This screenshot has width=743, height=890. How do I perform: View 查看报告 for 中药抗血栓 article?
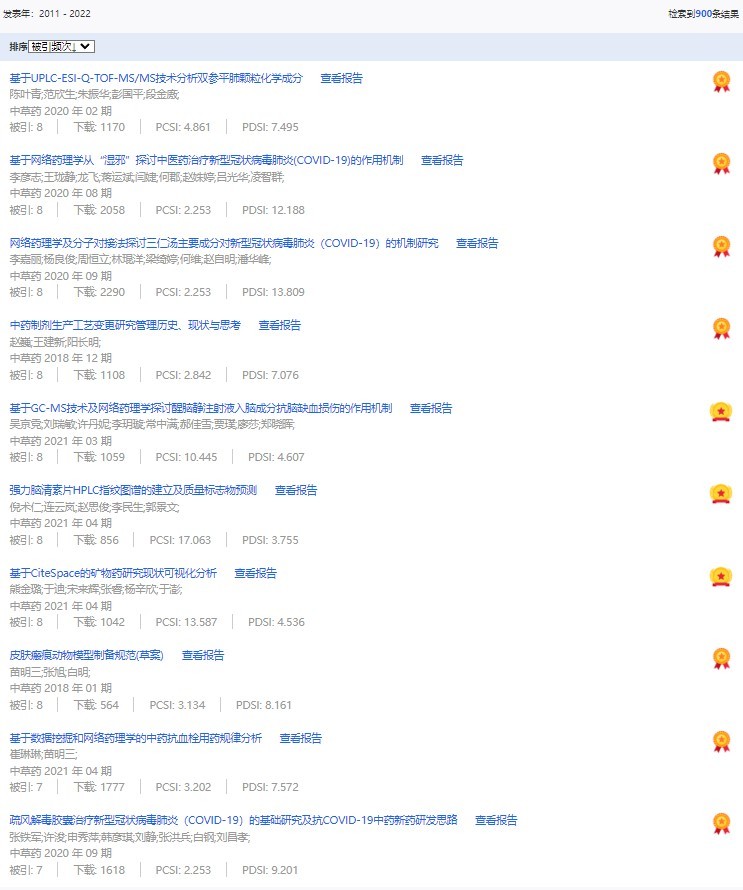point(301,738)
